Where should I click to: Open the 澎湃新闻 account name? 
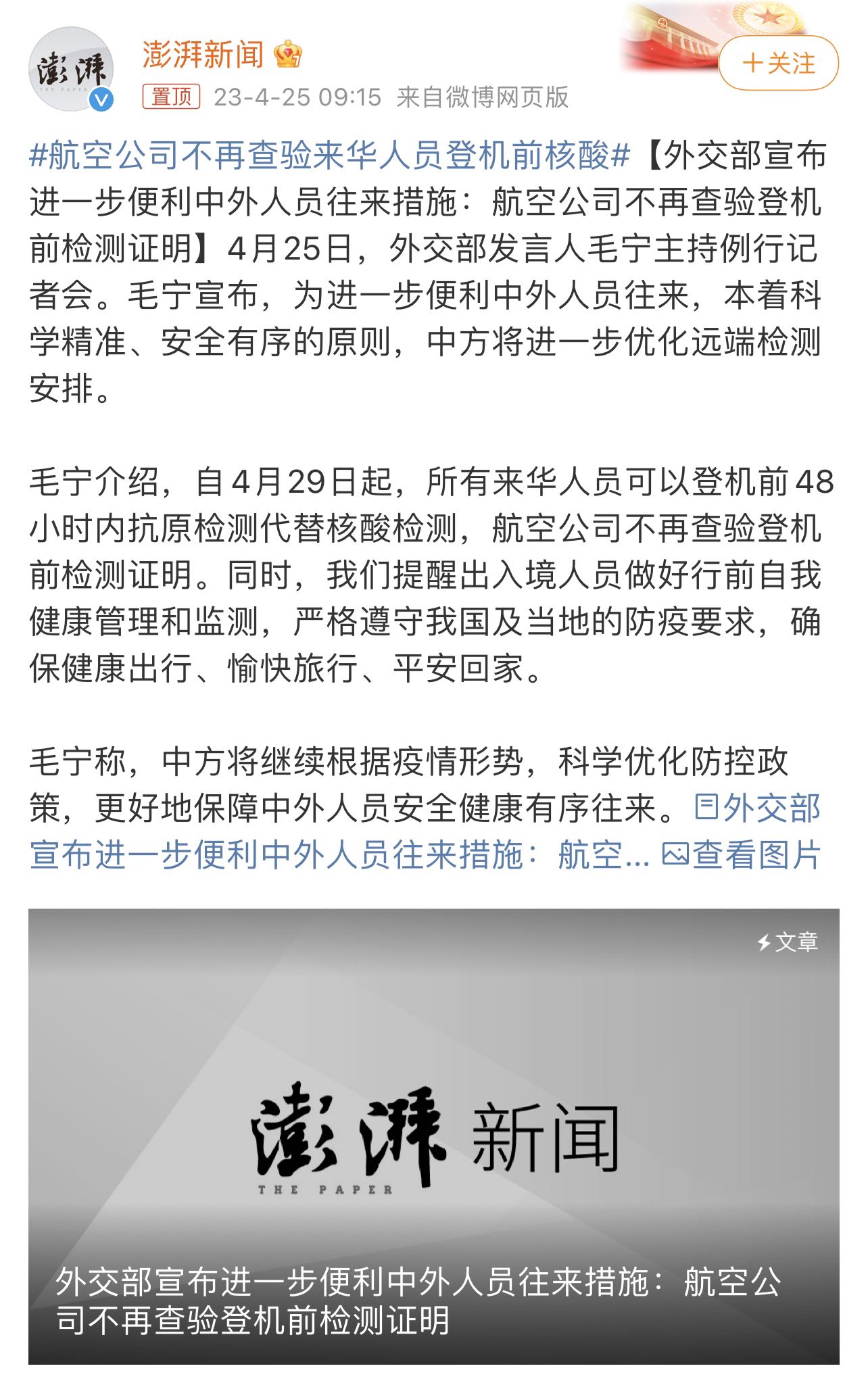pos(203,54)
